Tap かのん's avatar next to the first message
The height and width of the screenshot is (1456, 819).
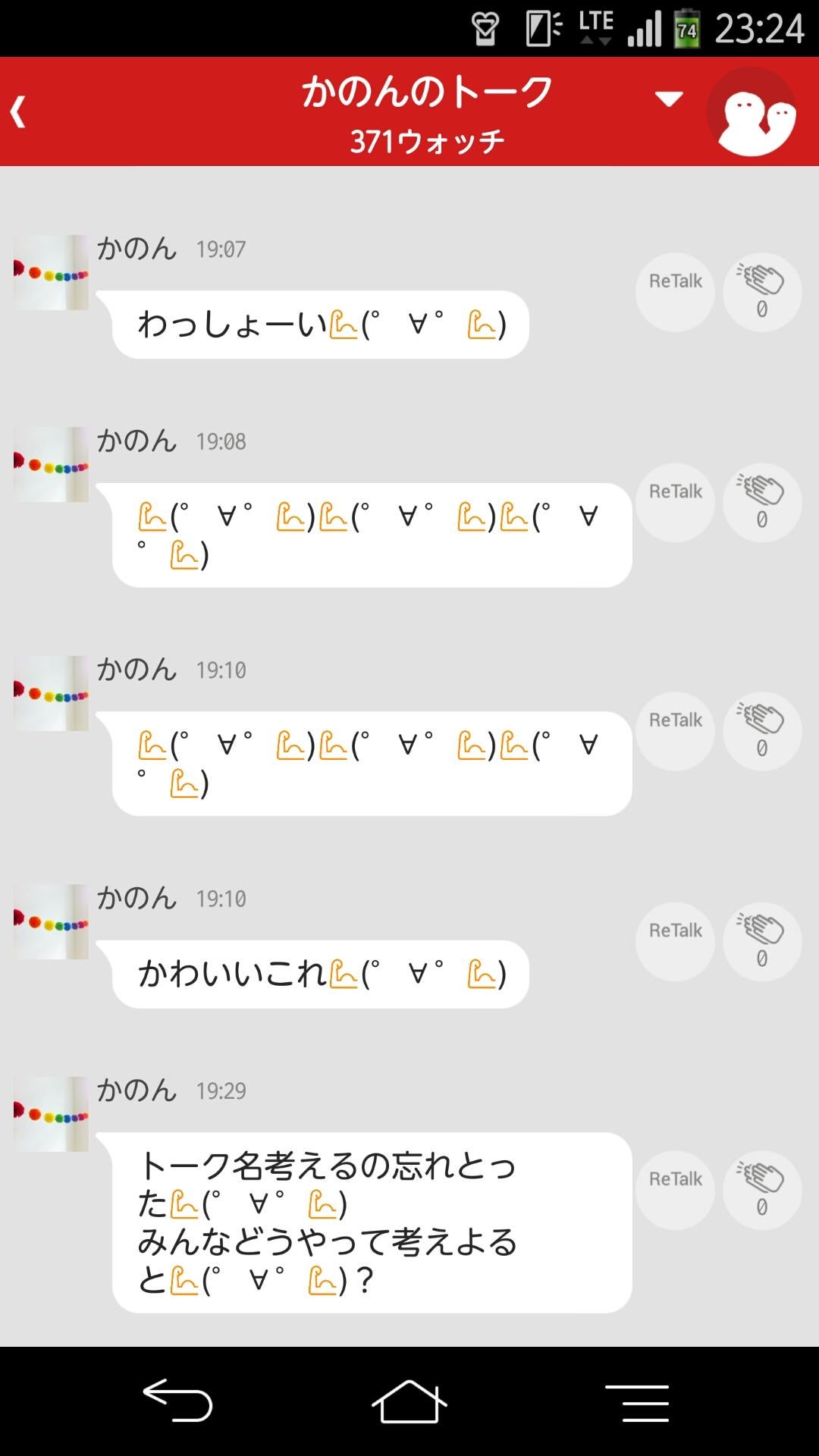(50, 271)
